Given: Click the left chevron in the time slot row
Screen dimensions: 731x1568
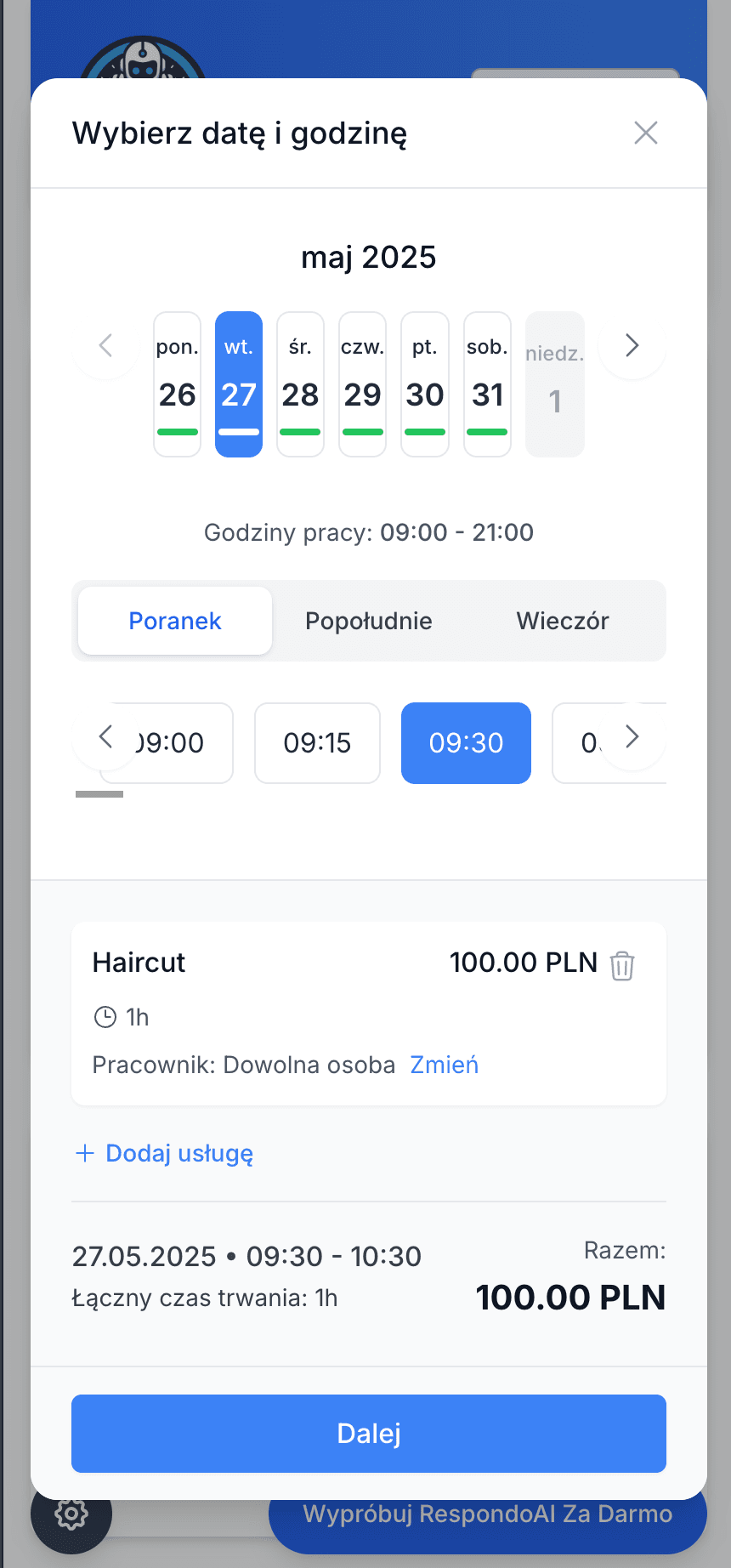Looking at the screenshot, I should [105, 736].
